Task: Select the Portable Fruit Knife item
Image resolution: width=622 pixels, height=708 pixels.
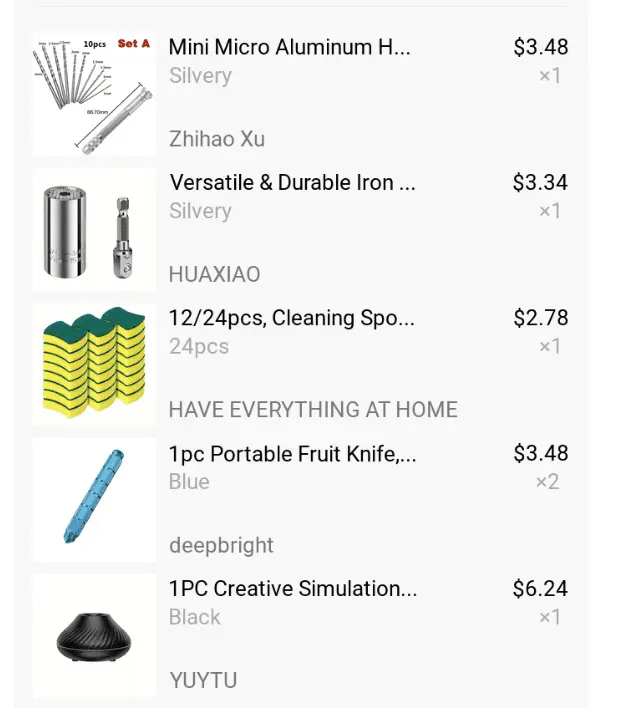Action: (292, 454)
